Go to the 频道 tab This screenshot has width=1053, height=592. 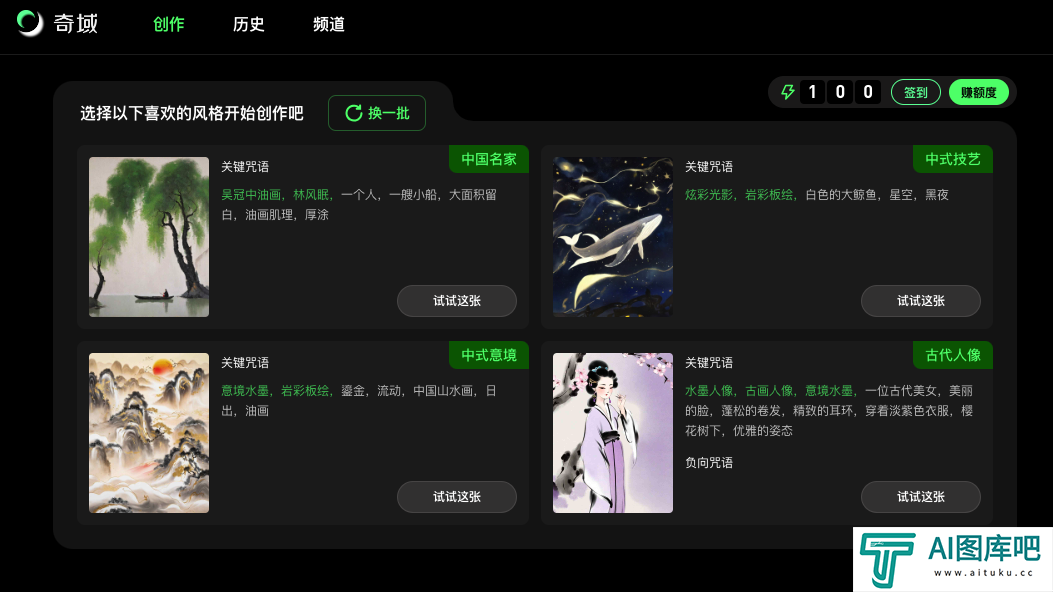pyautogui.click(x=329, y=25)
